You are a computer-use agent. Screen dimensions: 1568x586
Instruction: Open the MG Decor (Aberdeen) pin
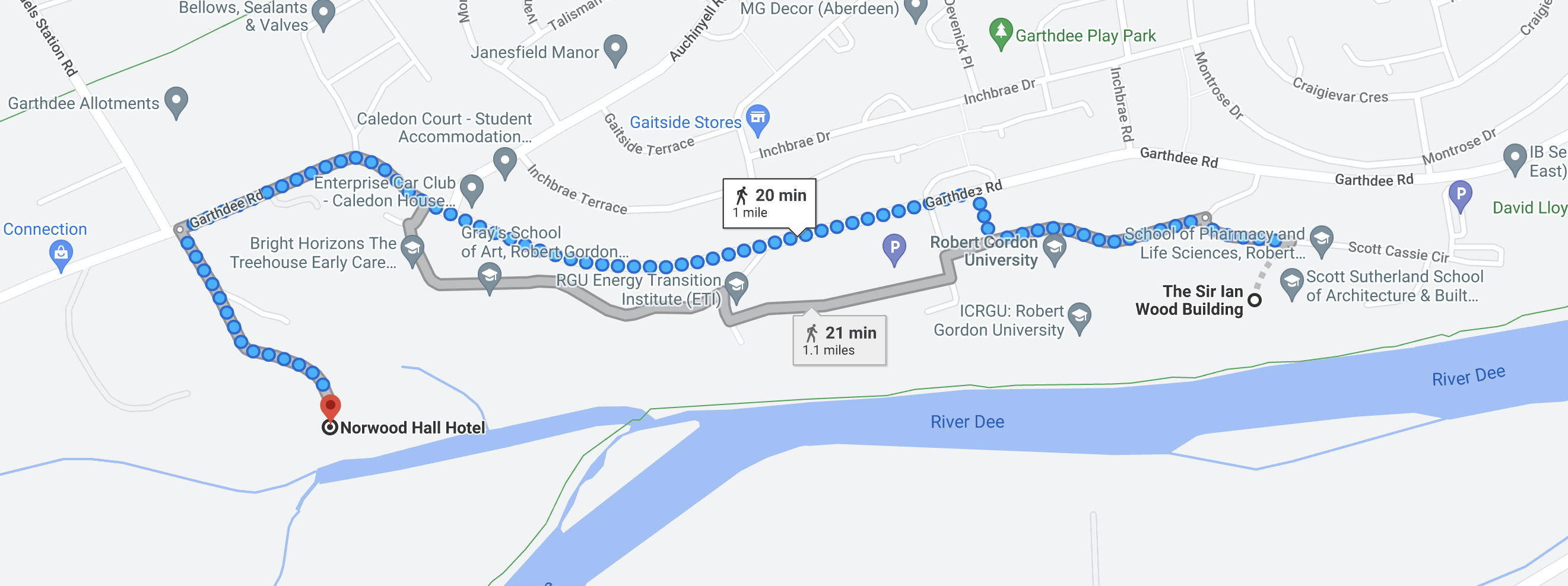916,9
